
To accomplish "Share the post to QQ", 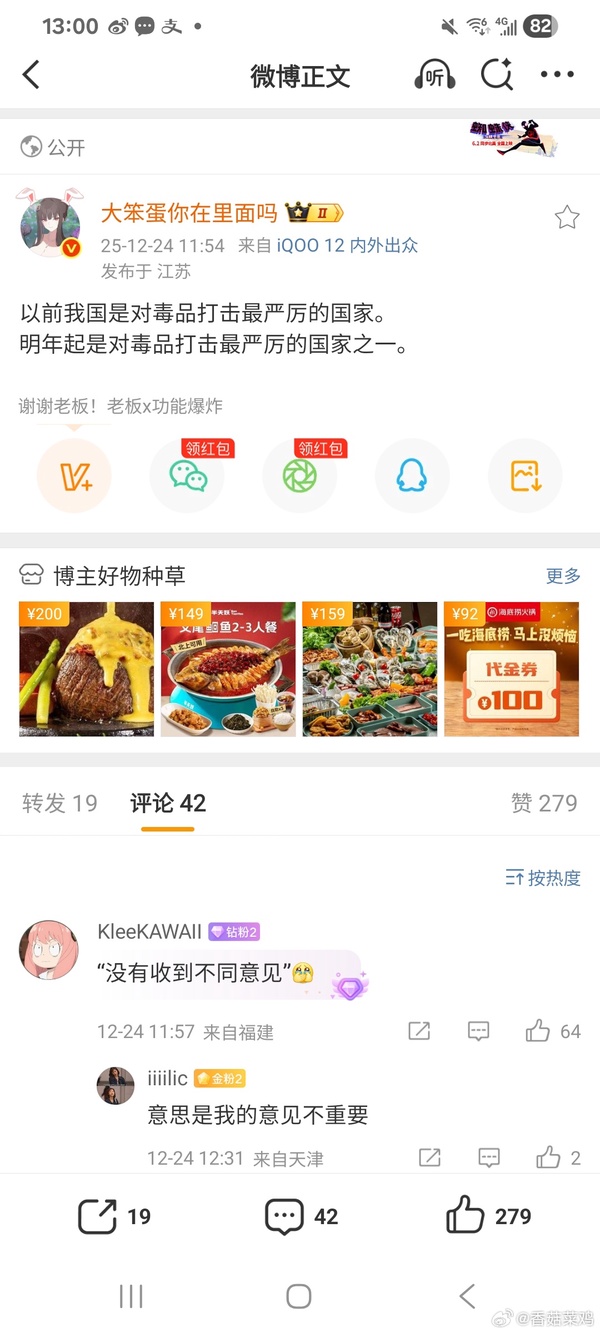I will (x=412, y=476).
